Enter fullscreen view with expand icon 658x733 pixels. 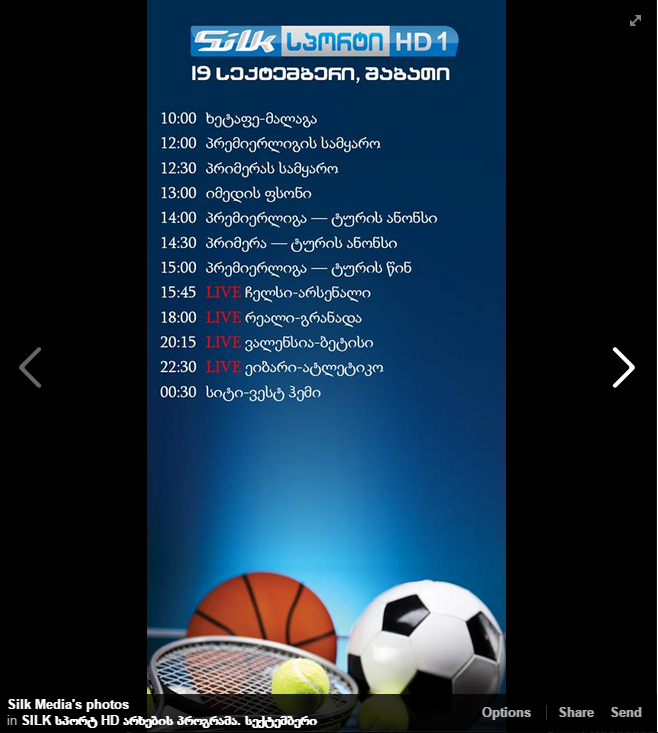(x=635, y=20)
